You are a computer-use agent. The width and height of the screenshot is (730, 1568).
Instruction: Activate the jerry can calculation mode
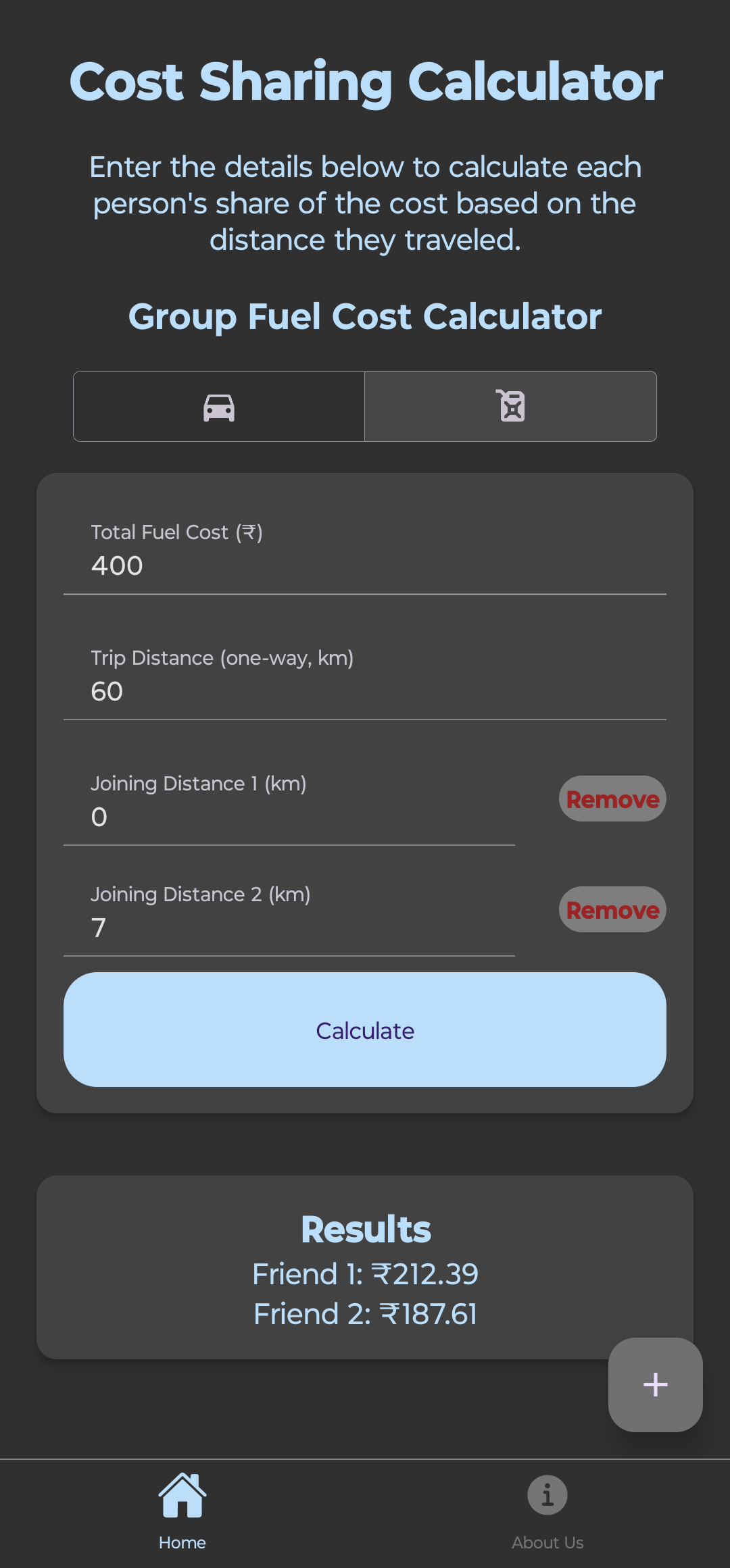pos(510,406)
